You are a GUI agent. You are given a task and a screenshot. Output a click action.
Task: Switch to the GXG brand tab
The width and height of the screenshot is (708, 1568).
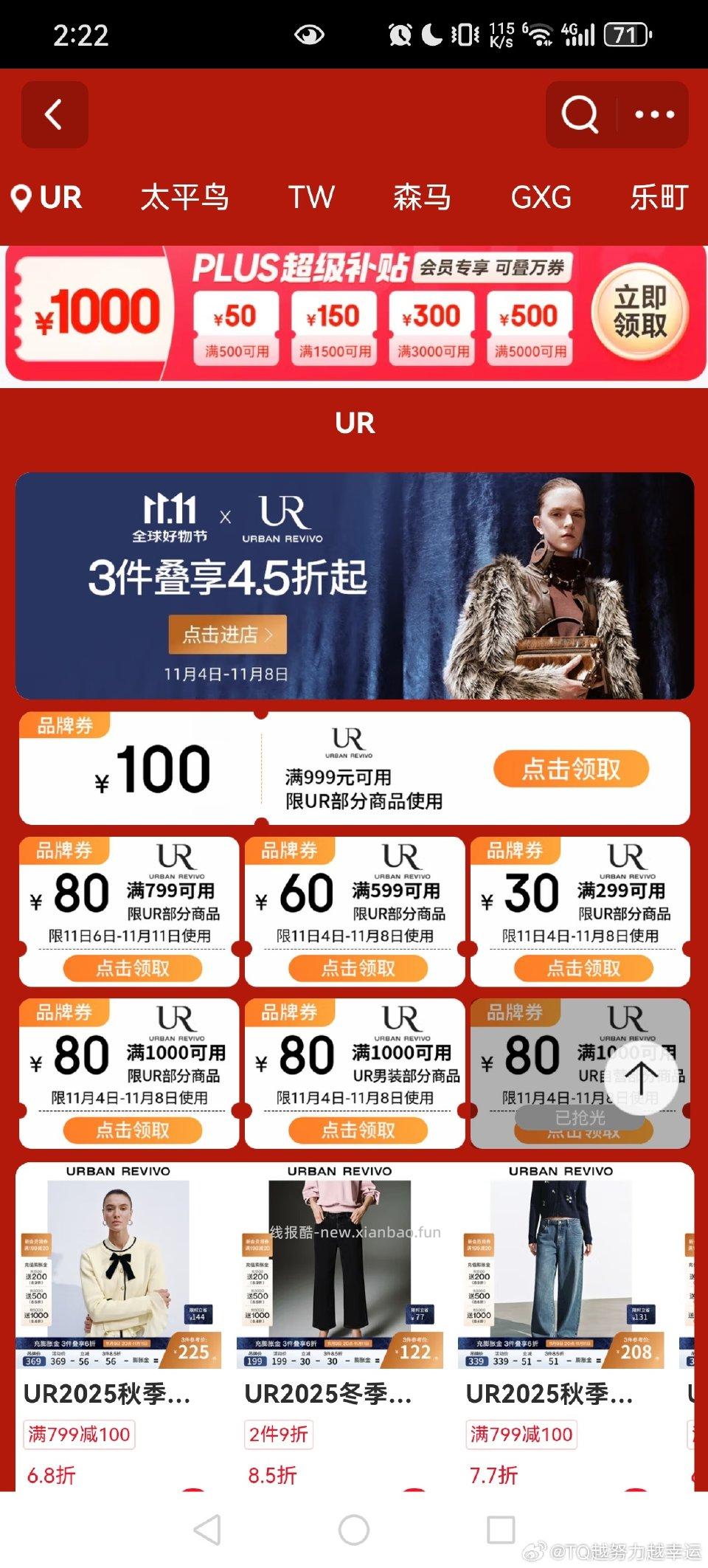pyautogui.click(x=541, y=197)
